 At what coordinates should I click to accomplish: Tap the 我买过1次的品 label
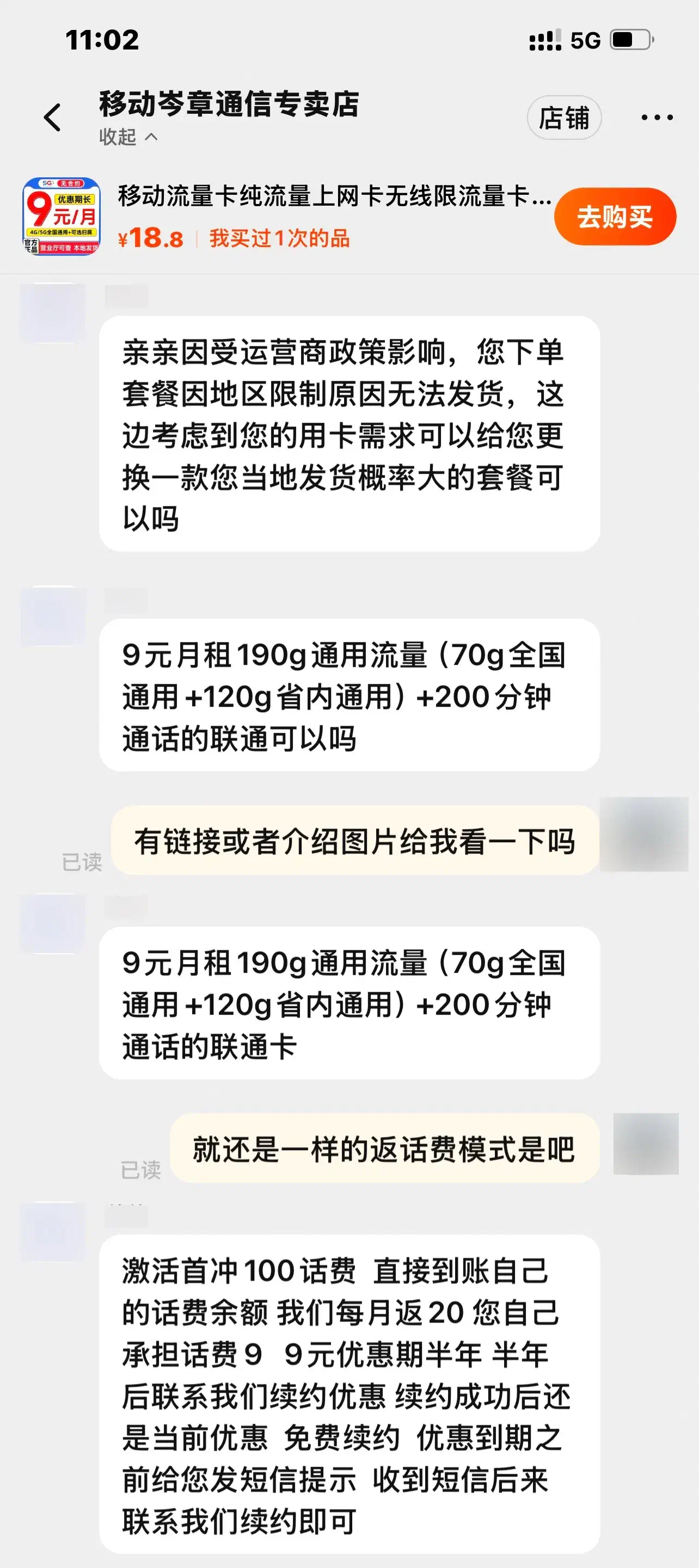pos(280,239)
